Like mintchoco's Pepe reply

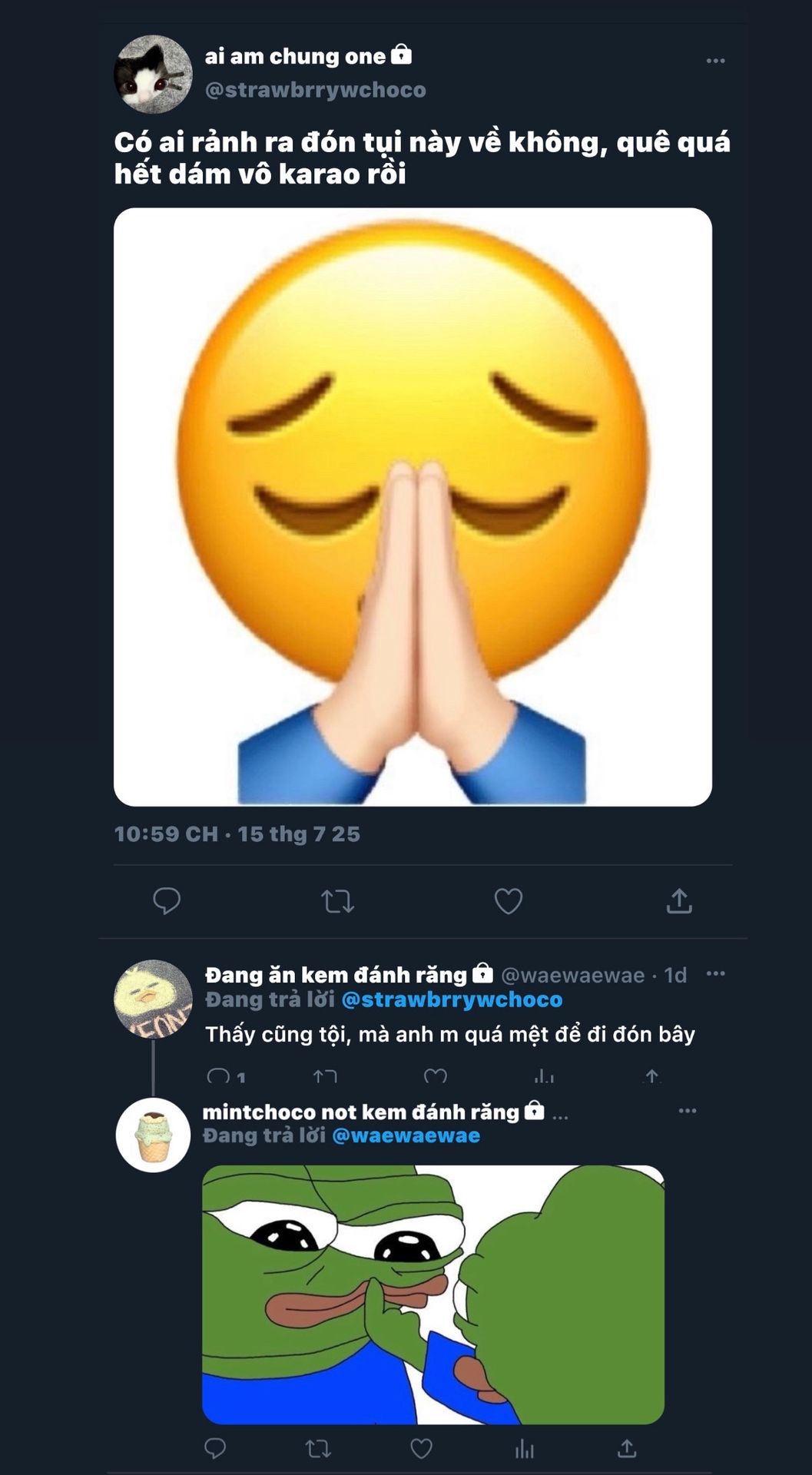click(421, 1449)
